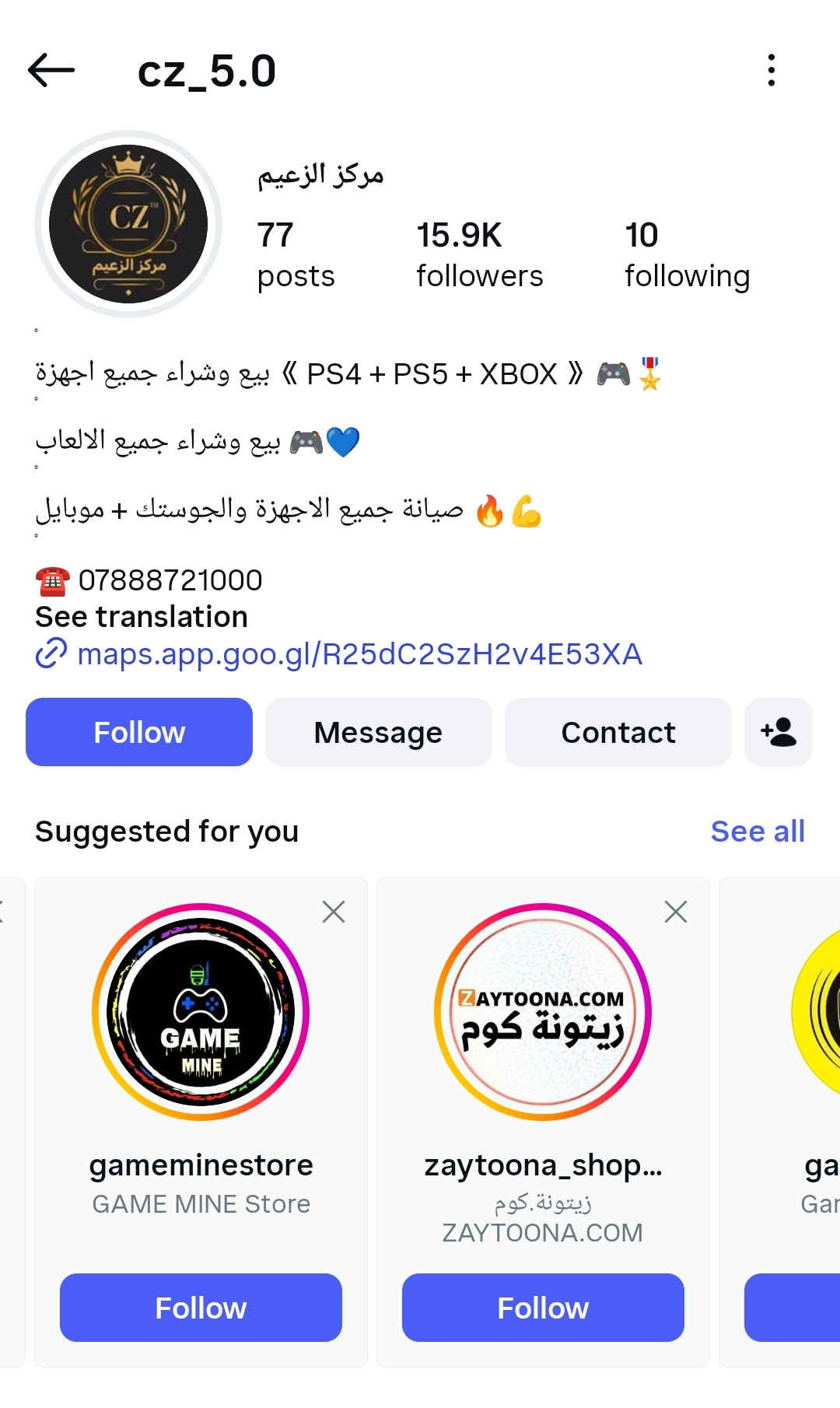This screenshot has width=840, height=1408.
Task: Toggle suggested accounts with add-person icon
Action: [778, 732]
